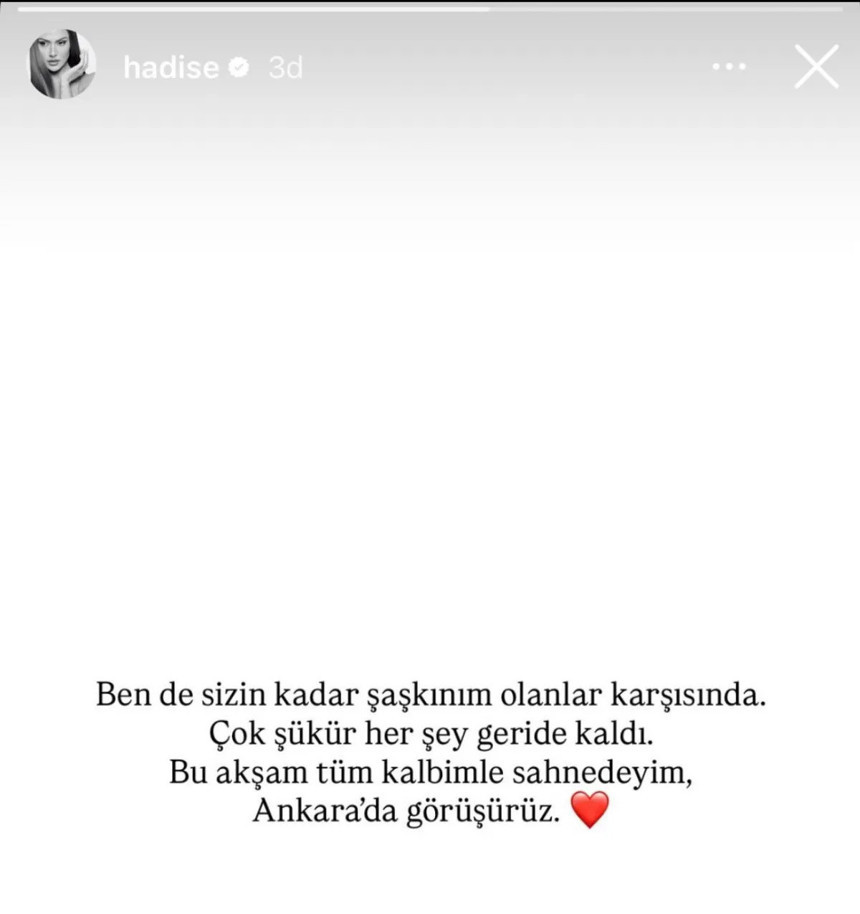Open the options dropdown next to the close icon
The width and height of the screenshot is (860, 914).
(728, 66)
